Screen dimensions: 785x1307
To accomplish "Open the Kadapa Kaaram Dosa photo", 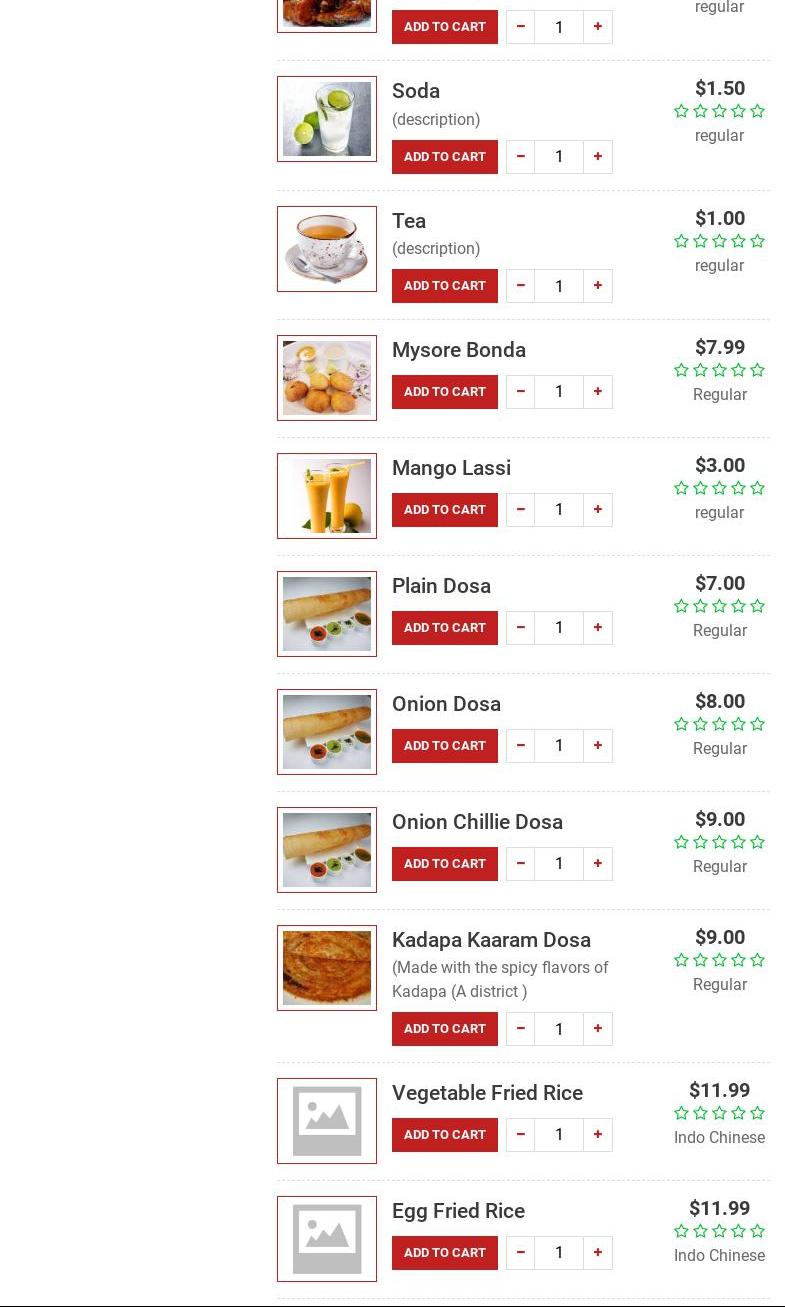I will pyautogui.click(x=327, y=968).
